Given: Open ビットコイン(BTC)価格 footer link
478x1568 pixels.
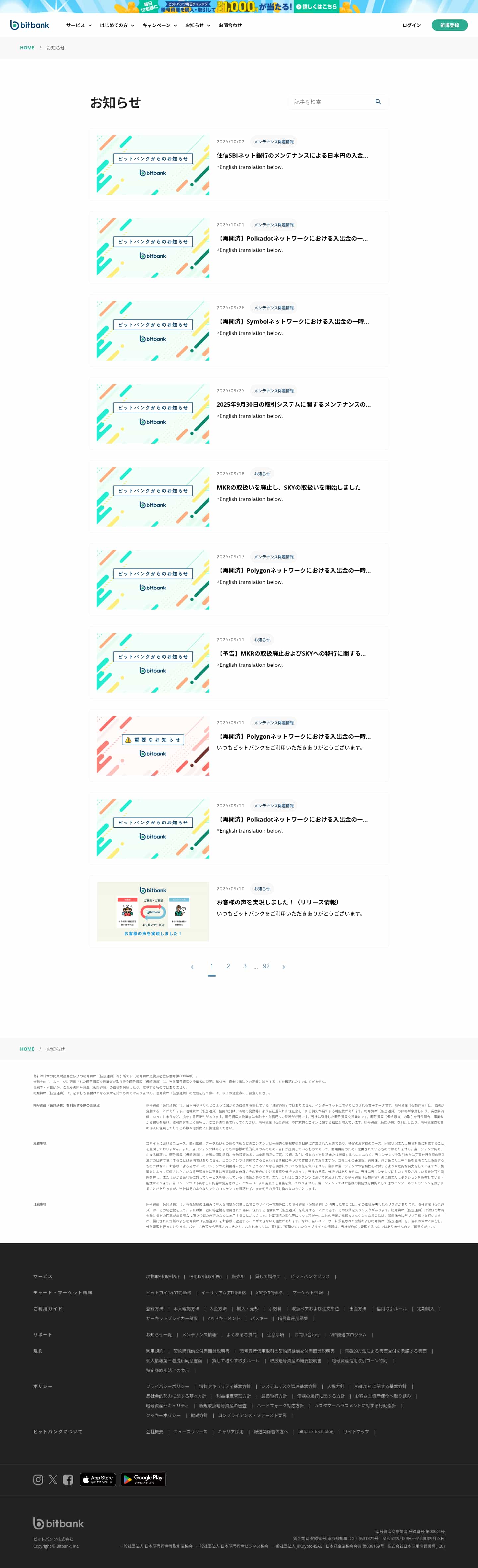Looking at the screenshot, I should coord(169,1292).
